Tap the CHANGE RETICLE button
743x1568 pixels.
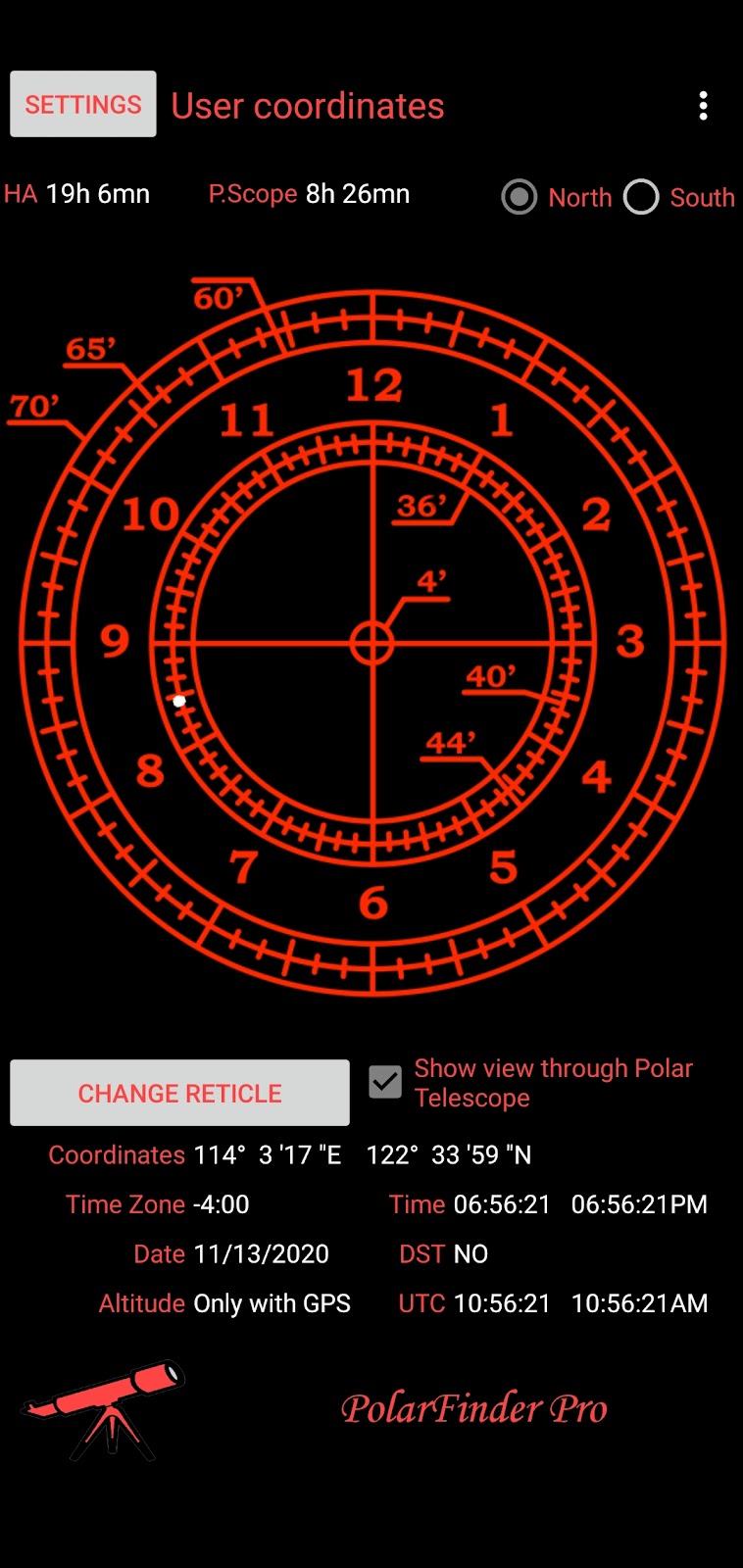(179, 1093)
